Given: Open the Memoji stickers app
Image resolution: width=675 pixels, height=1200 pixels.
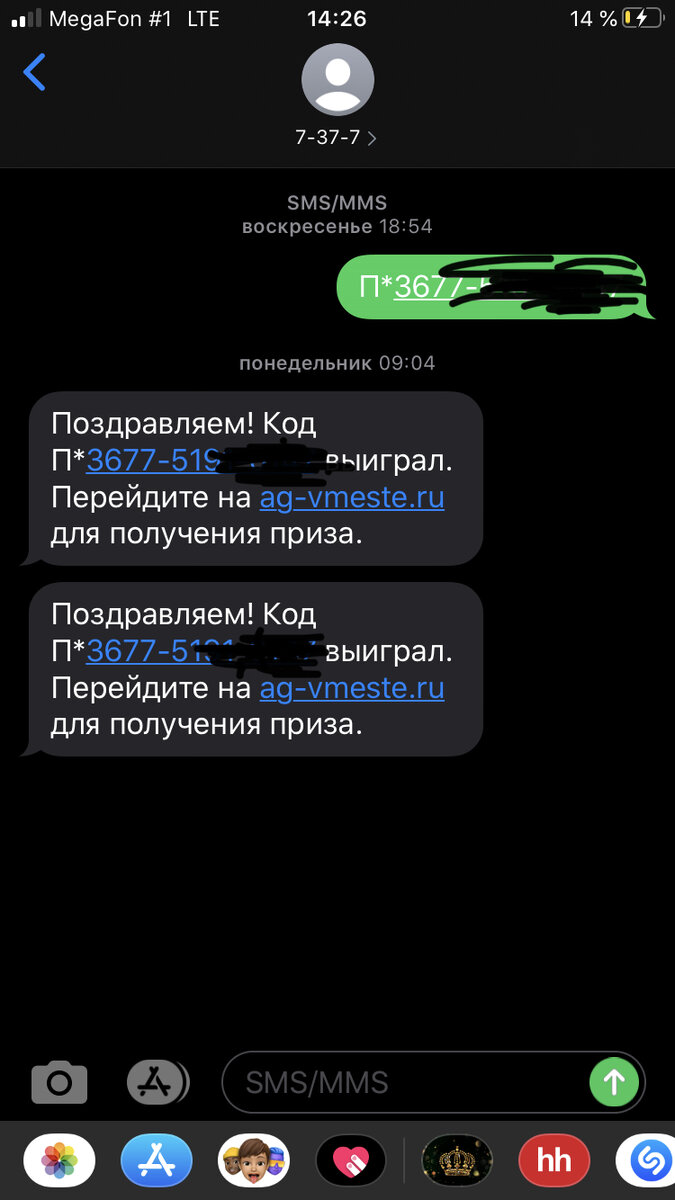Looking at the screenshot, I should pos(254,1160).
